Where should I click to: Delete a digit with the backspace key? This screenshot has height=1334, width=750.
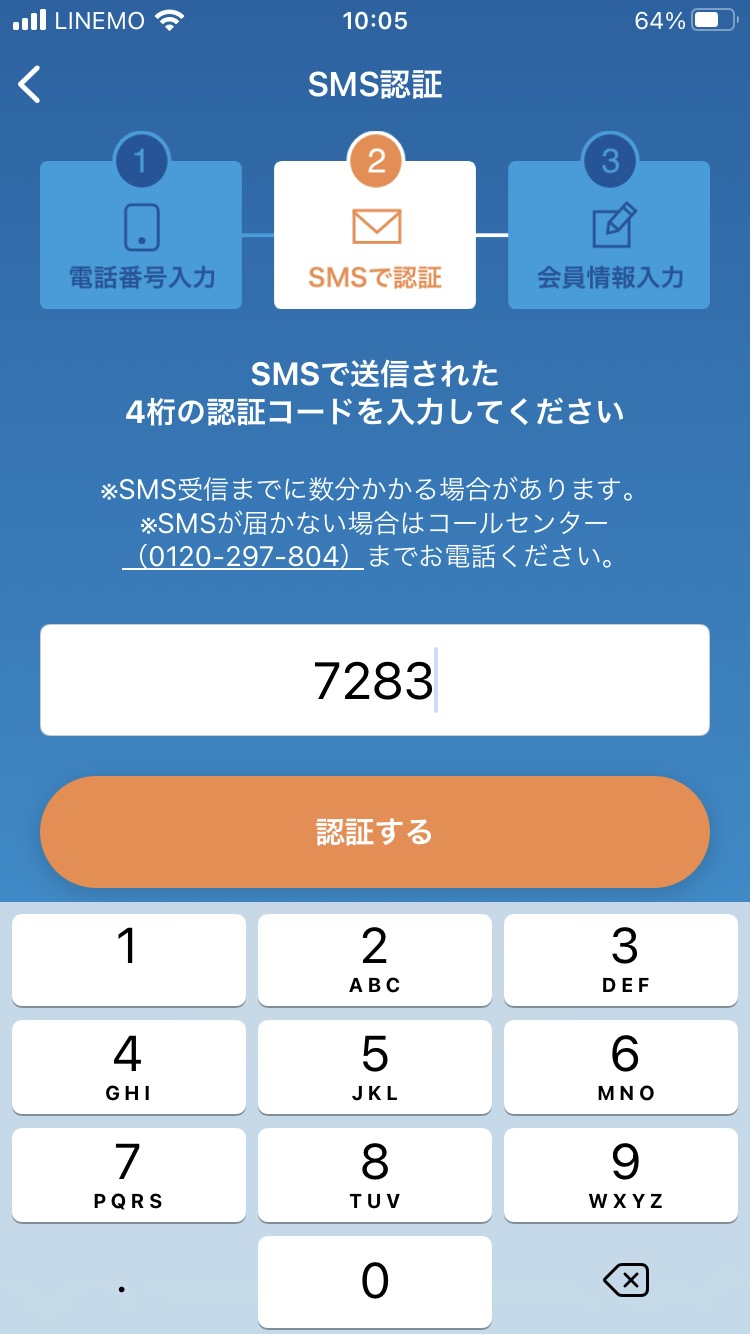pos(626,1280)
